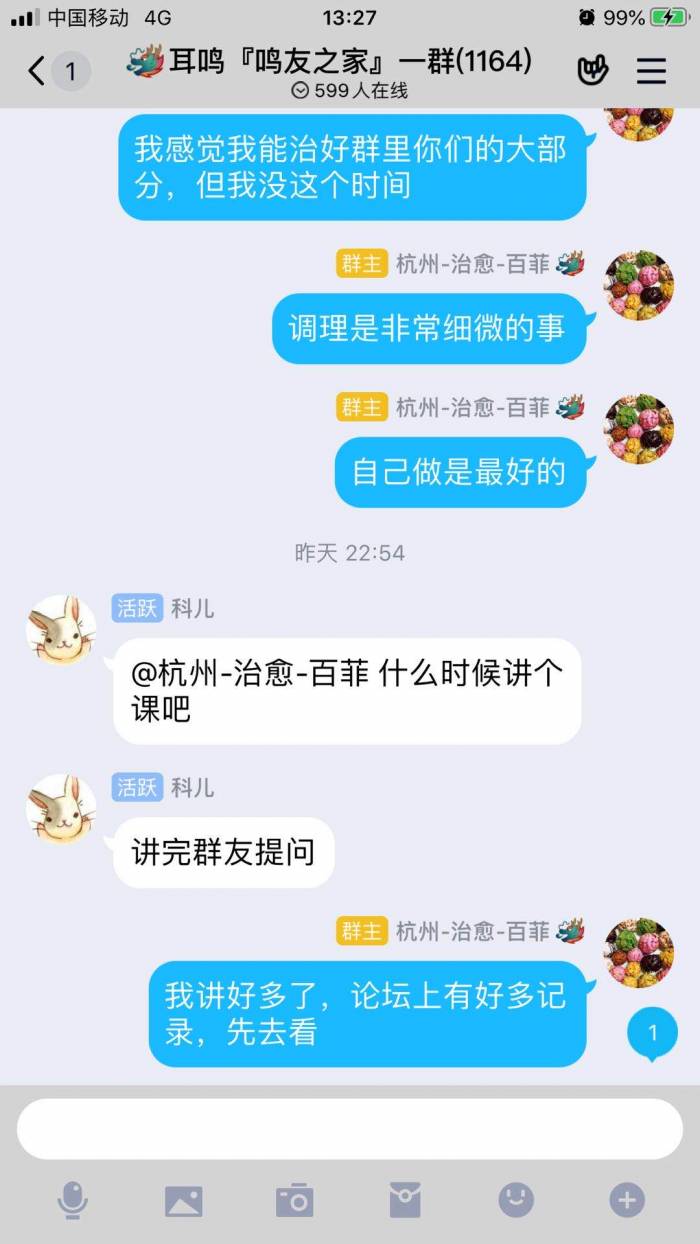This screenshot has width=700, height=1244.
Task: Tap the hand gesture icon in header
Action: tap(593, 71)
